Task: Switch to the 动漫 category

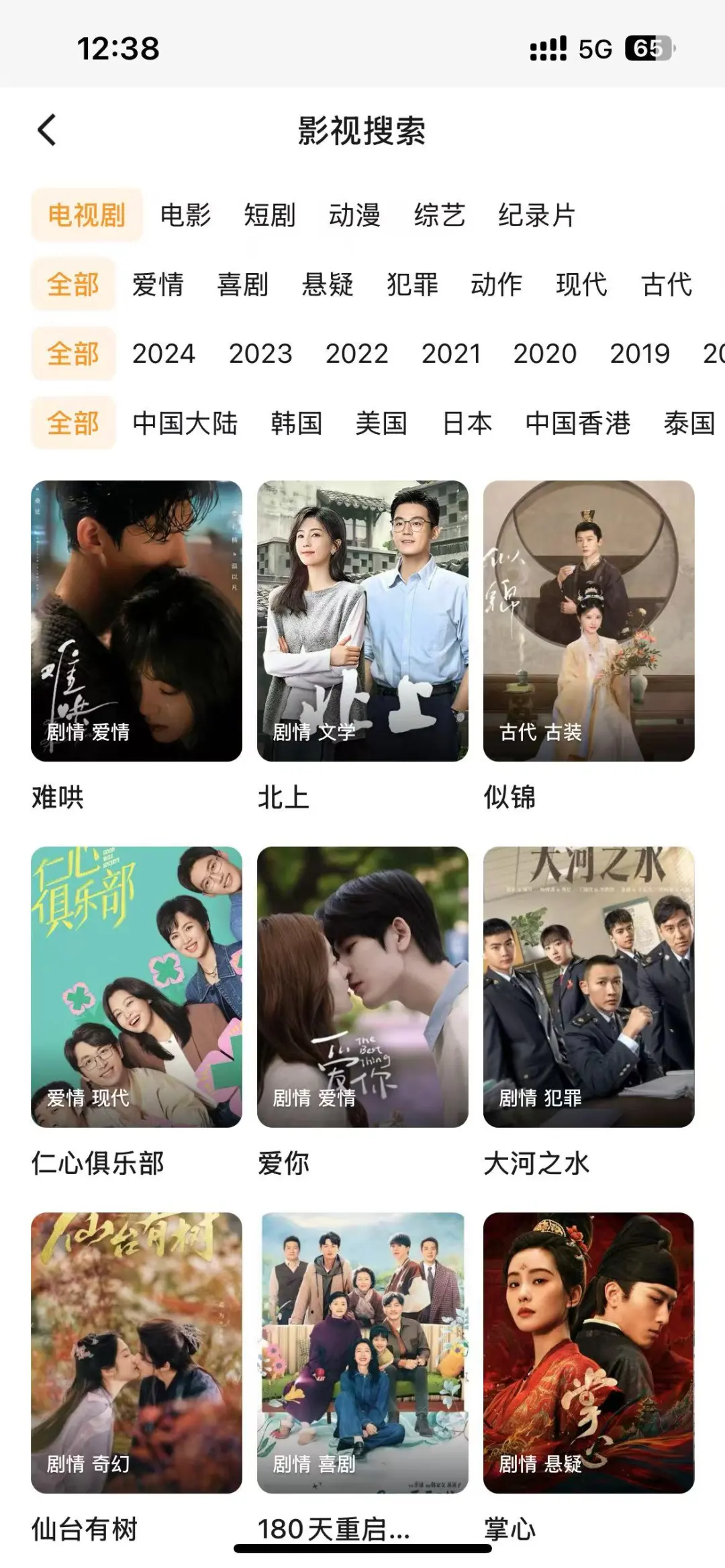Action: [354, 215]
